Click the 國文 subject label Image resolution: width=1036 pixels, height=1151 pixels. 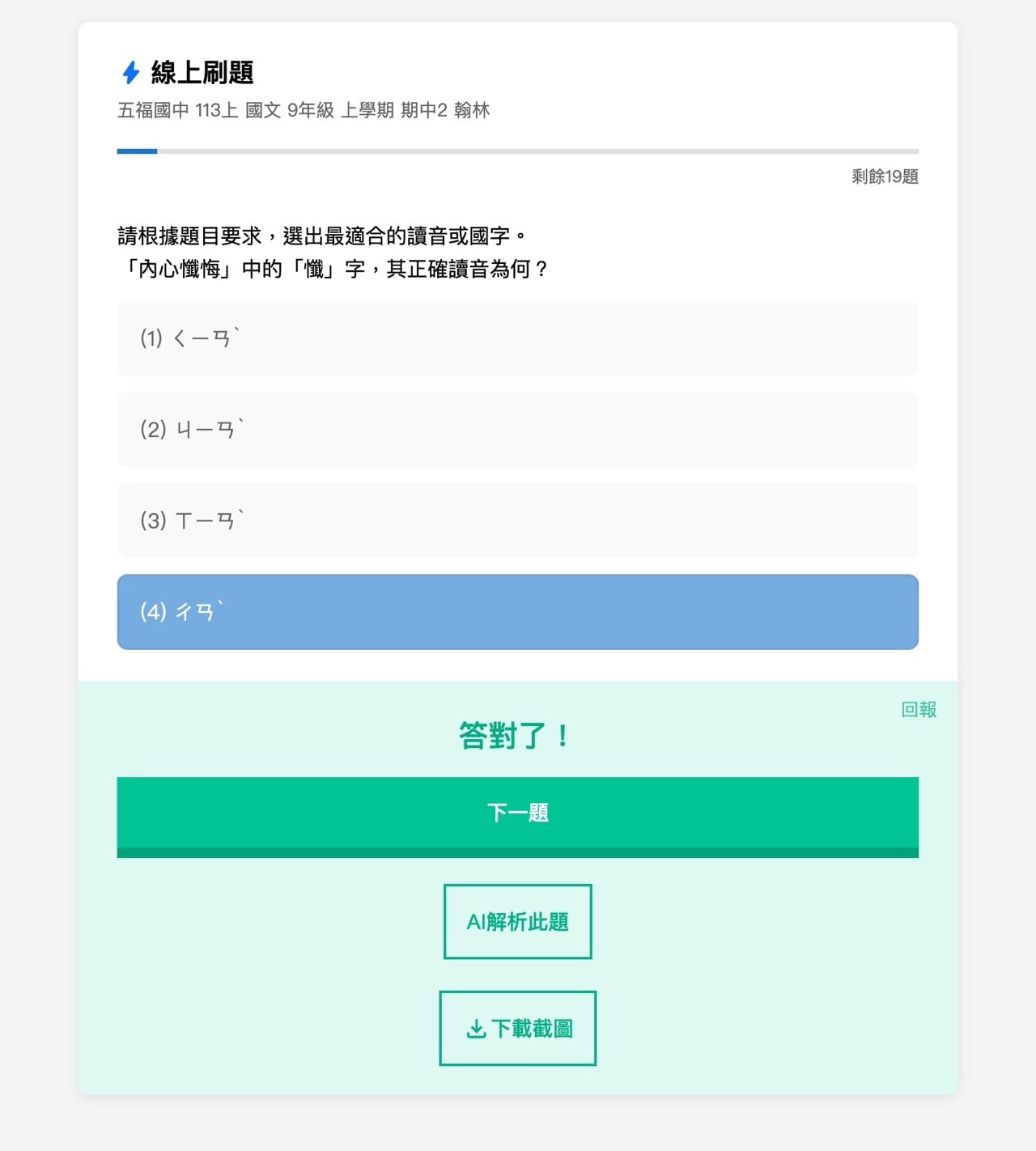point(262,111)
